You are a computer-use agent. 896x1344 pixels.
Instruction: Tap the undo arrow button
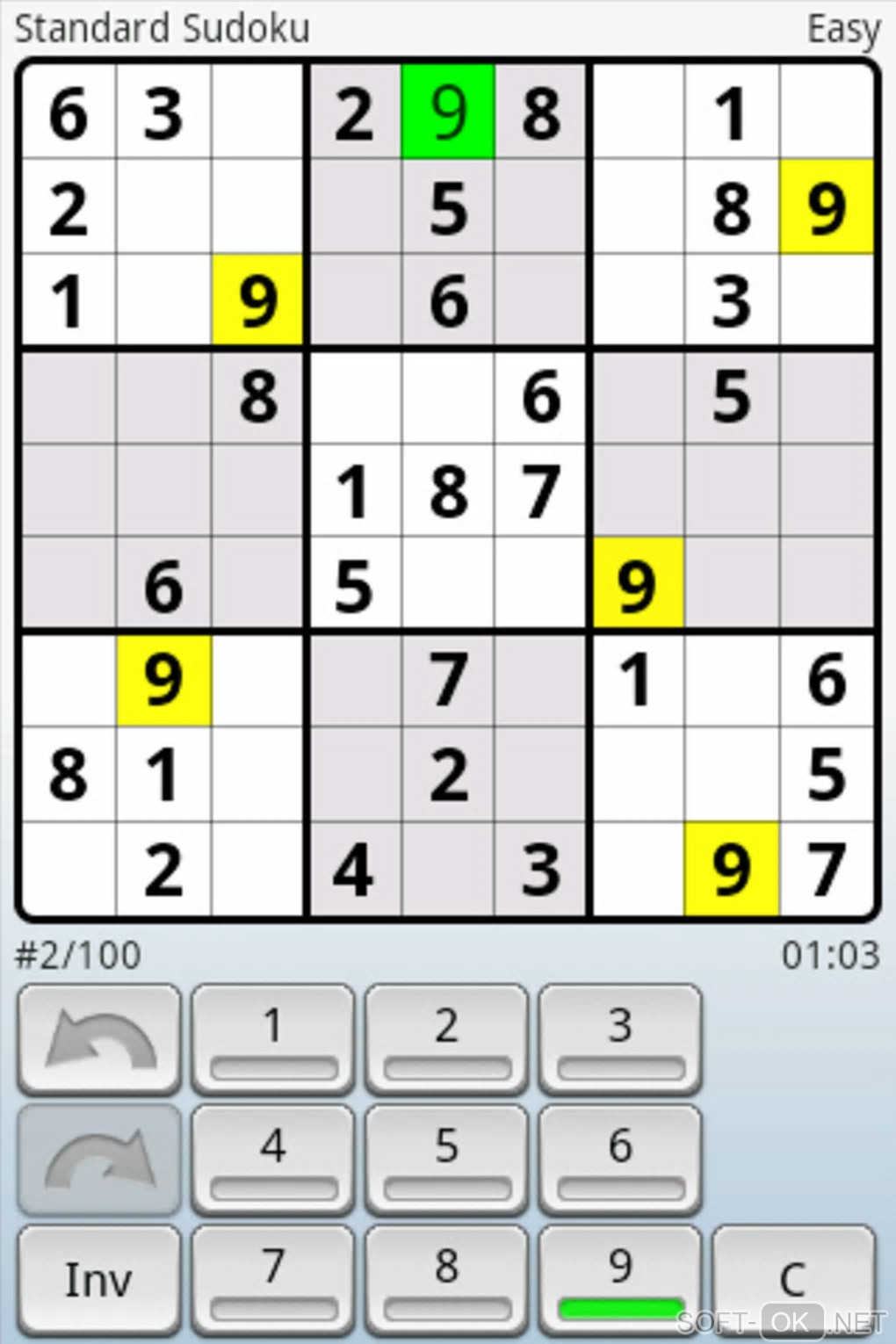(x=98, y=1040)
